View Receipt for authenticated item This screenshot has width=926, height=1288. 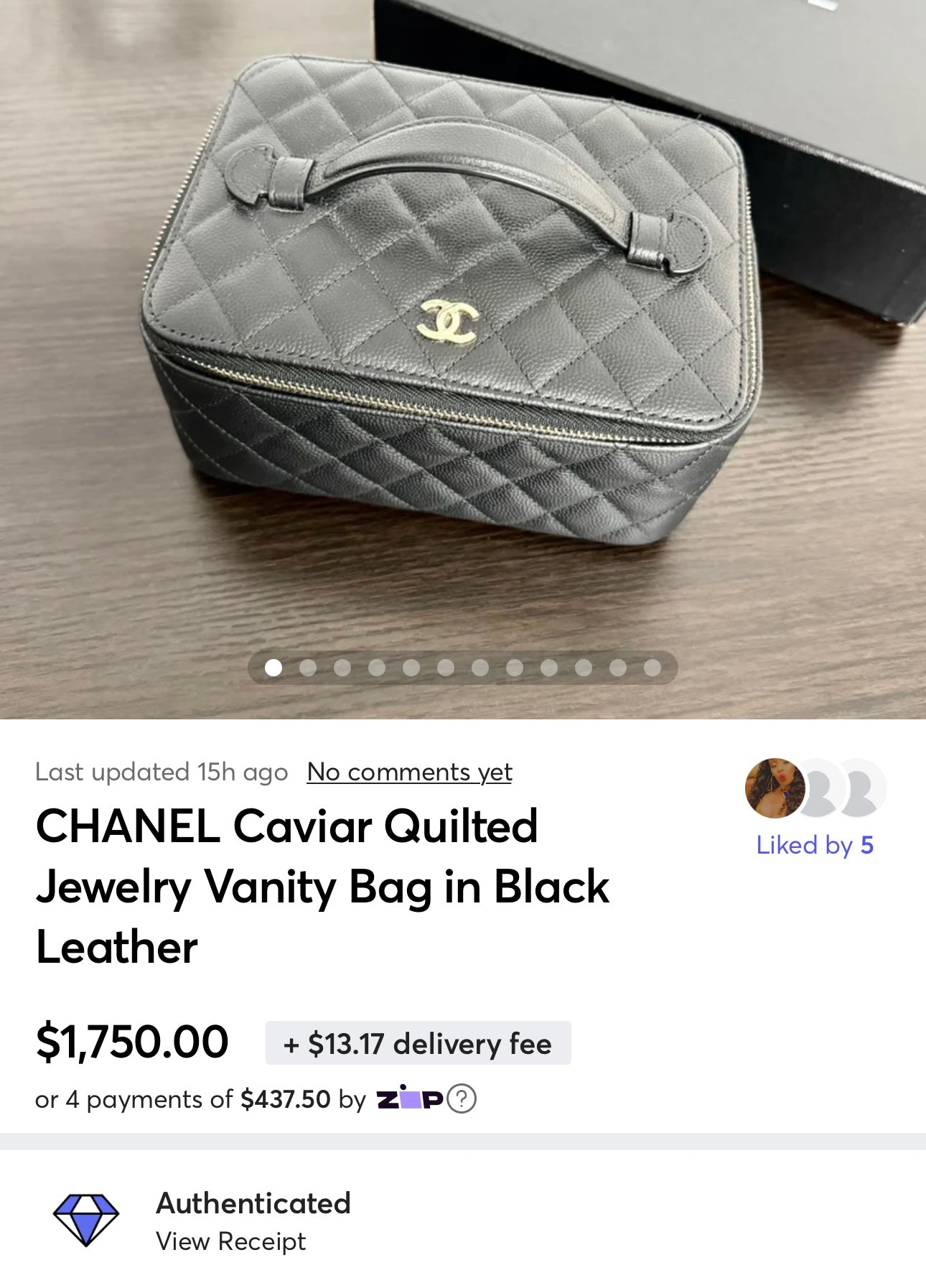tap(231, 1241)
